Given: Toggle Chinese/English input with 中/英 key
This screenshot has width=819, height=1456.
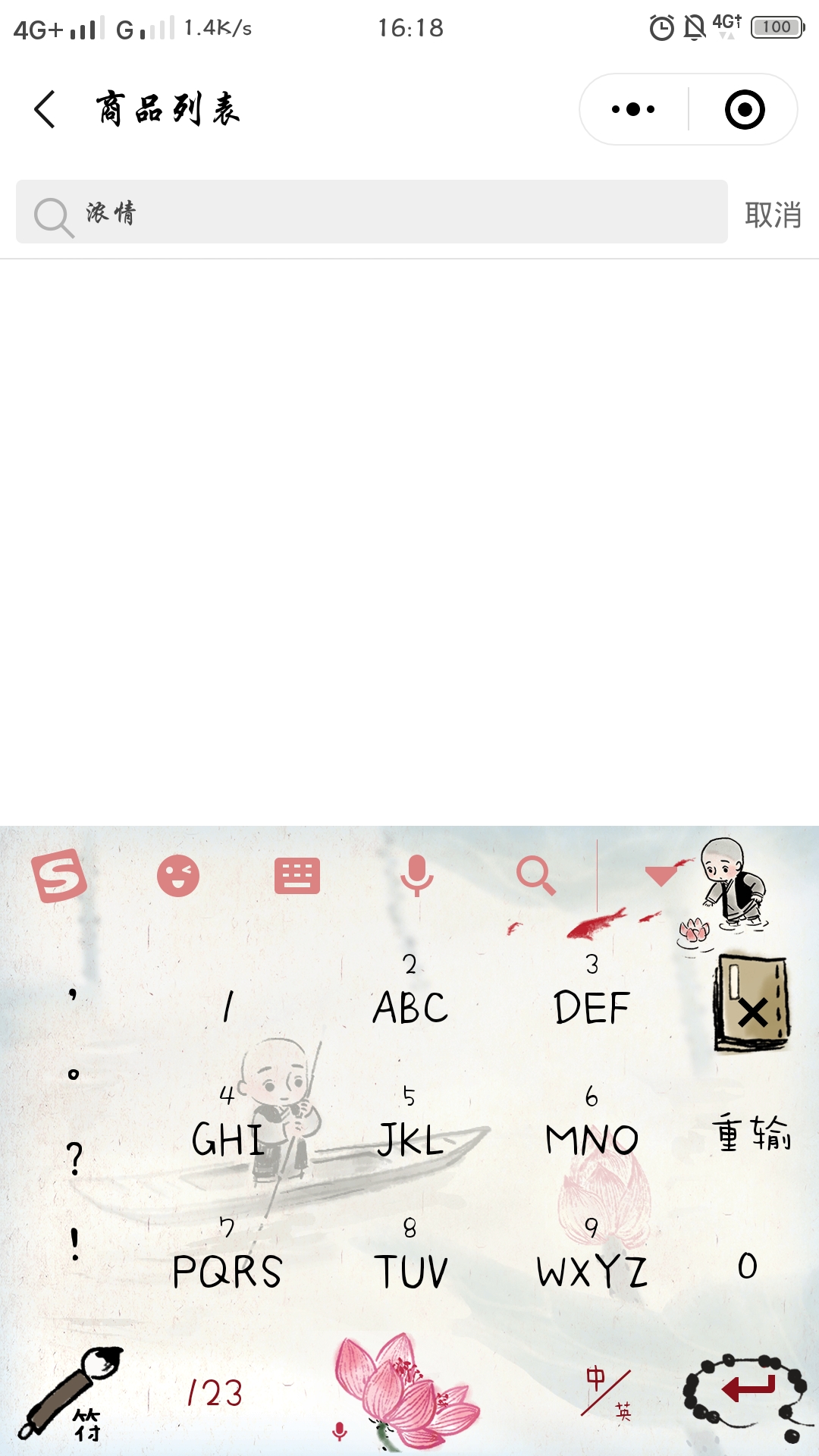Looking at the screenshot, I should pos(607,1394).
